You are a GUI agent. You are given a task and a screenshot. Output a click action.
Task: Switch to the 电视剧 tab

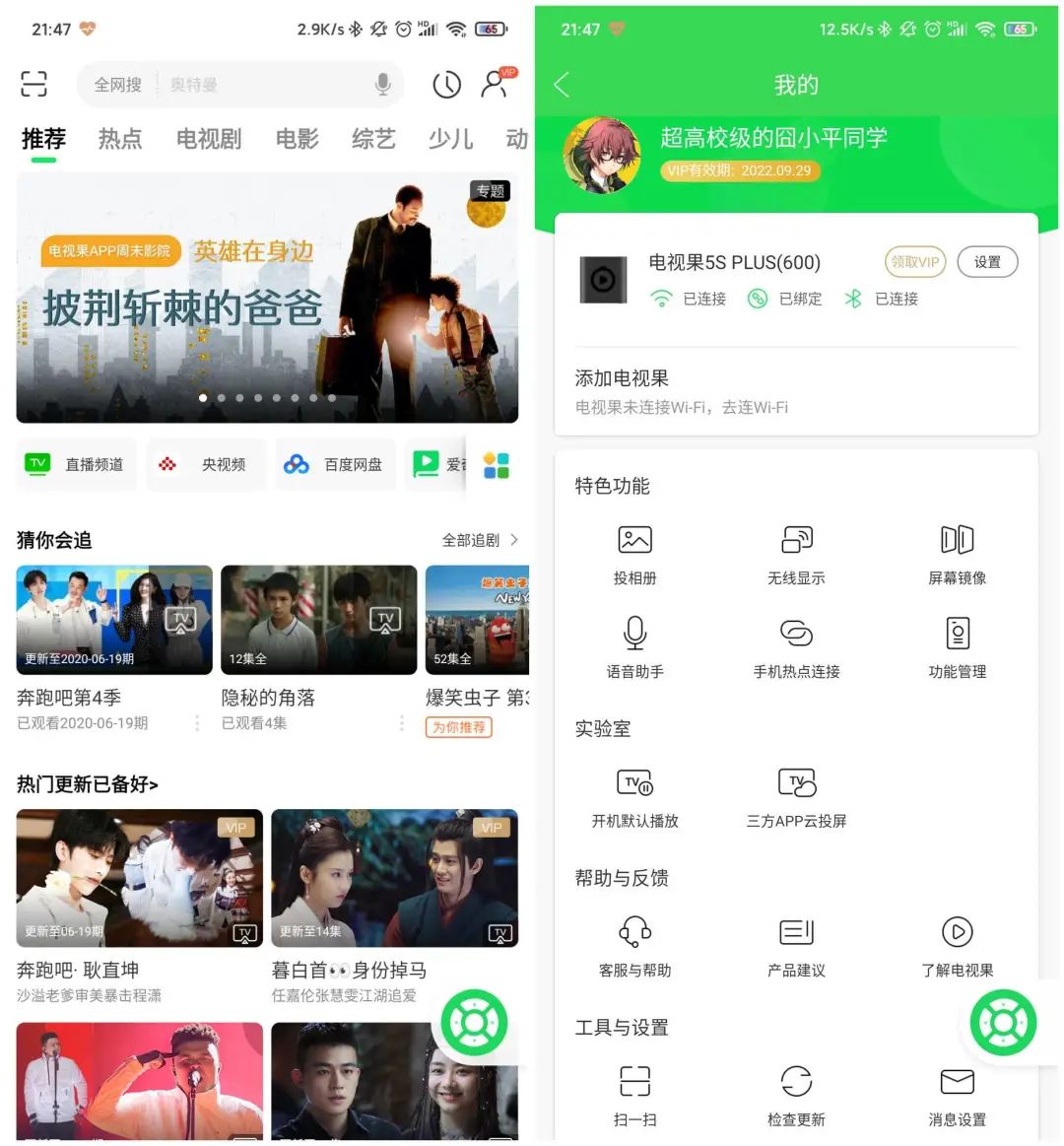click(x=208, y=139)
